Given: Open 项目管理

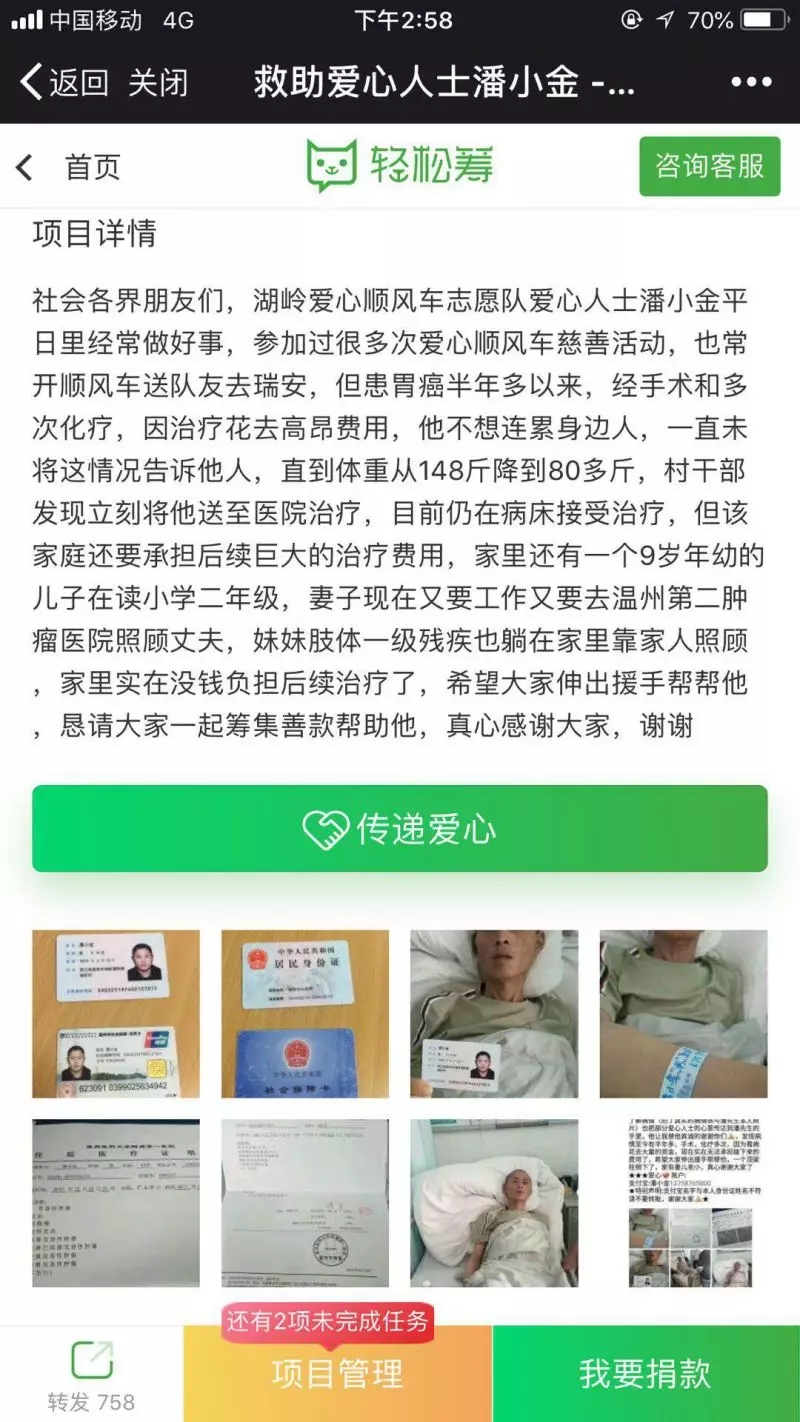Looking at the screenshot, I should [338, 1374].
